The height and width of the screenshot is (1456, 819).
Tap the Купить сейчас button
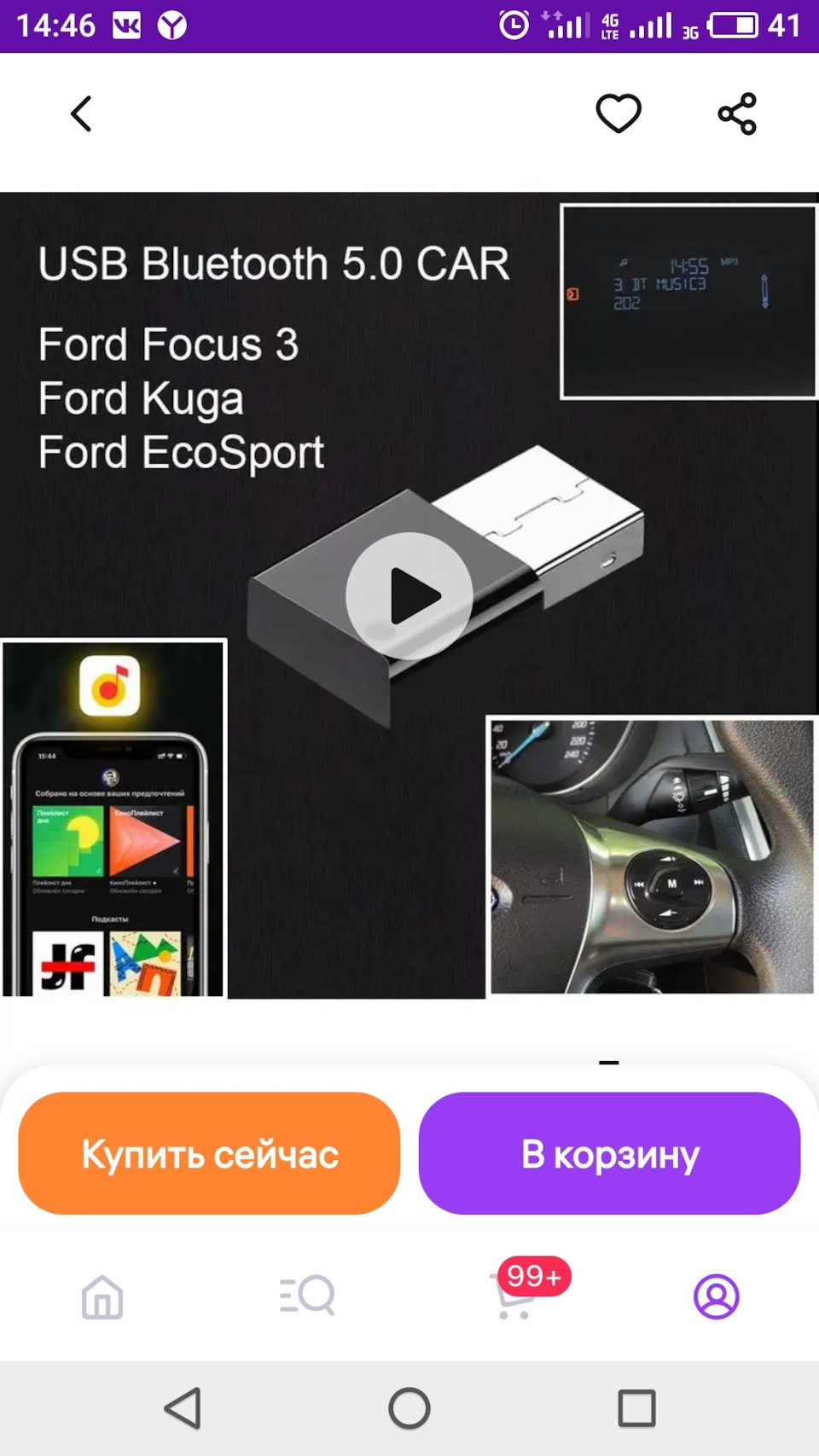(209, 1153)
